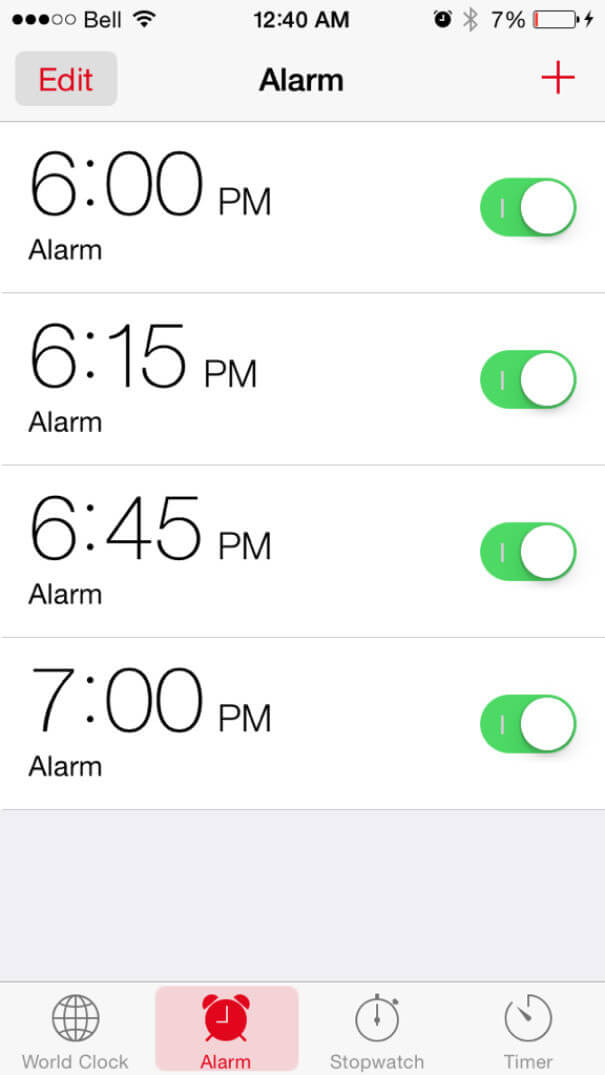Tap the Edit button
The width and height of the screenshot is (605, 1075).
(x=66, y=79)
